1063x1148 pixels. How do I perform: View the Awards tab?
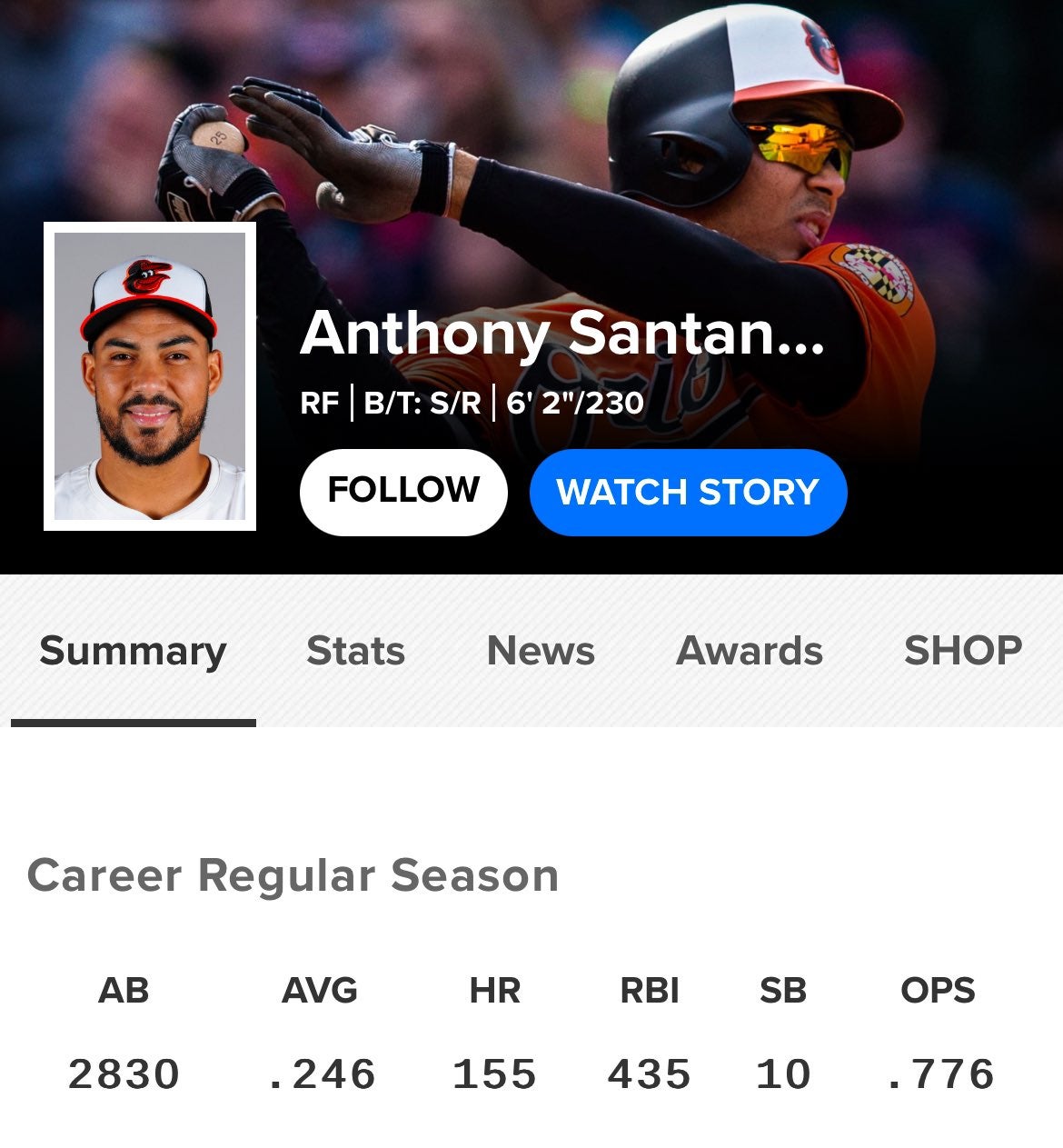coord(750,651)
